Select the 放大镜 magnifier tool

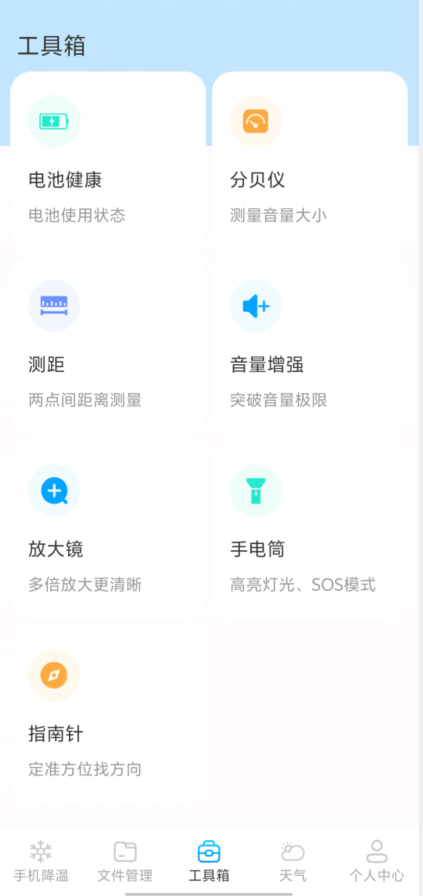[x=108, y=530]
